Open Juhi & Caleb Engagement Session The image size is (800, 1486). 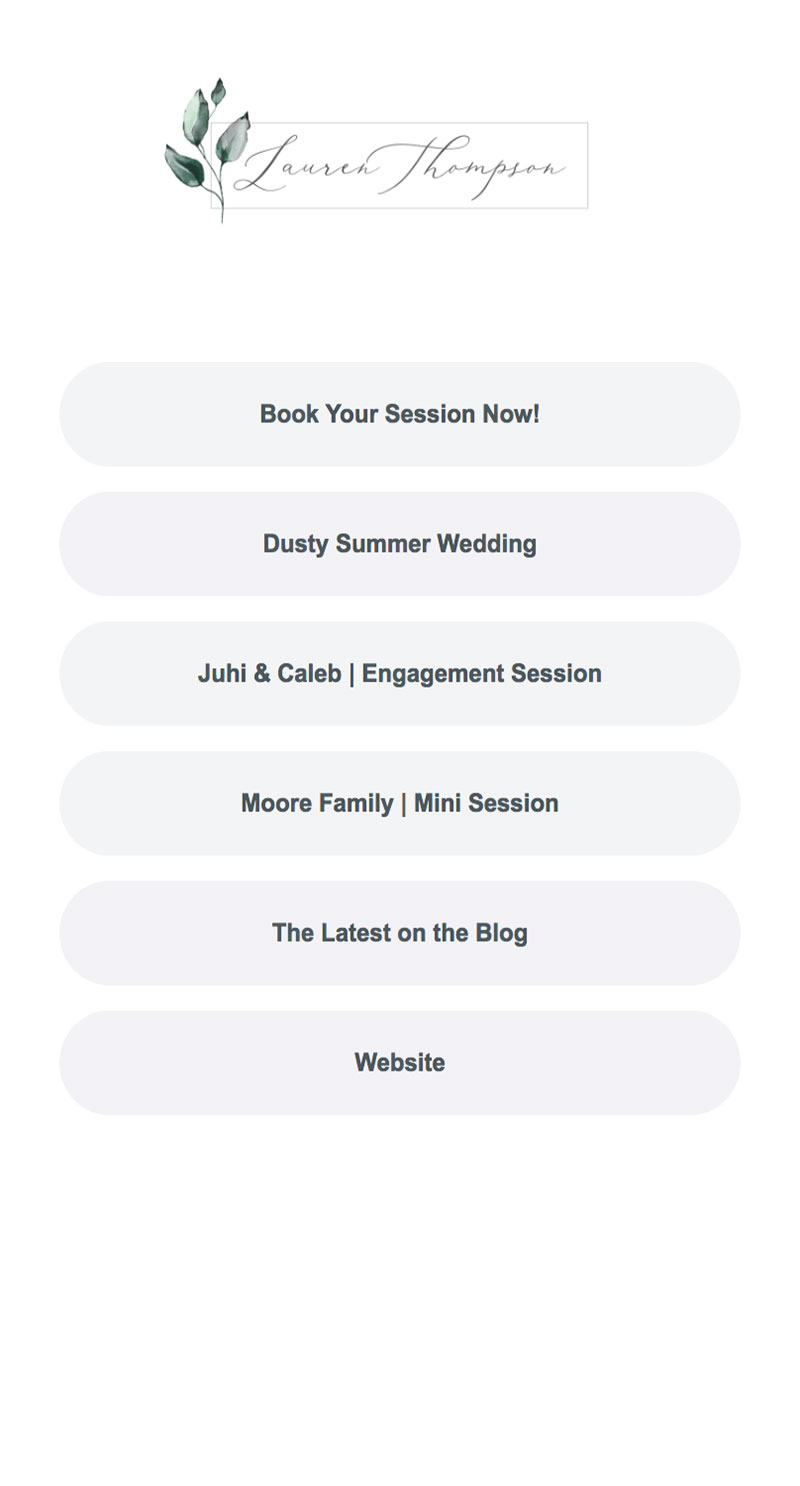400,673
